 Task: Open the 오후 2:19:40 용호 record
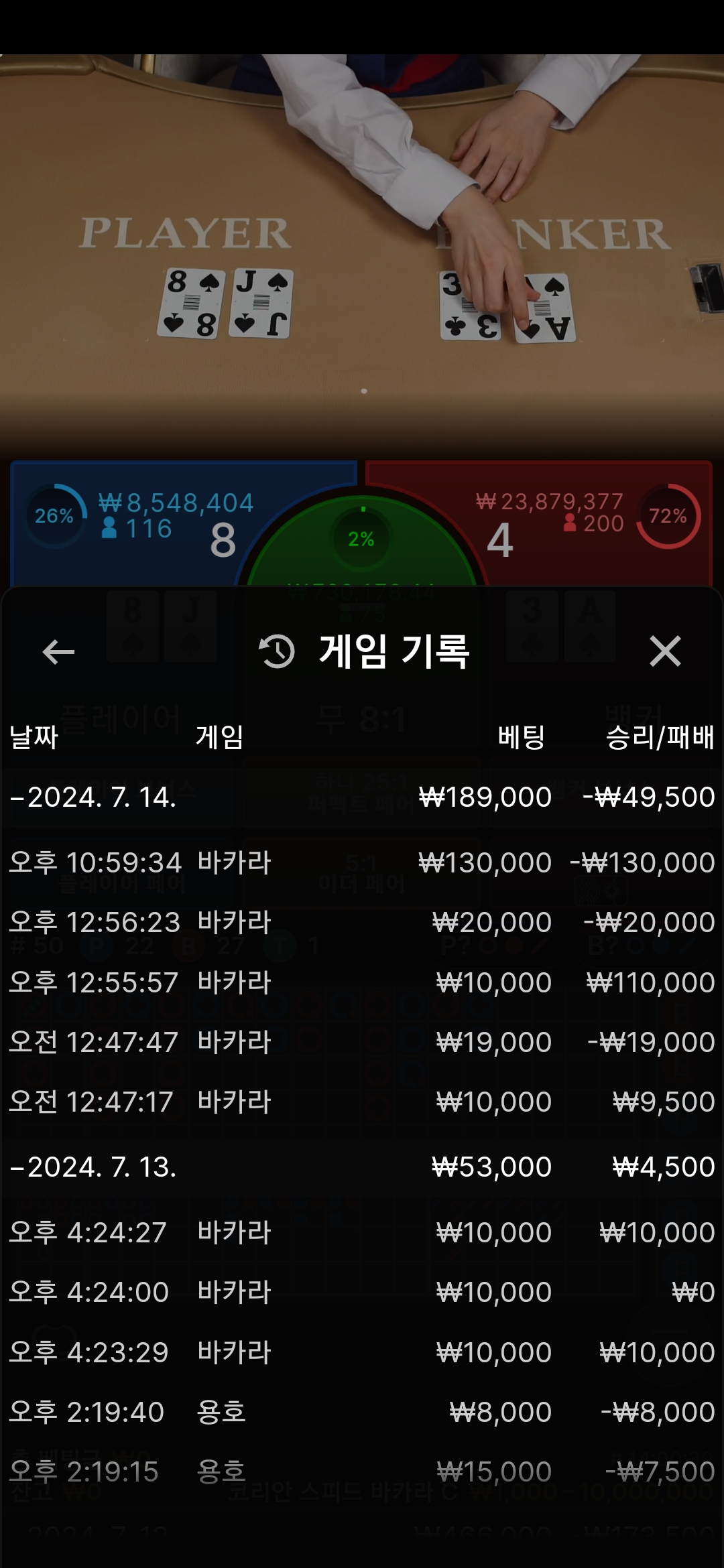point(362,1412)
